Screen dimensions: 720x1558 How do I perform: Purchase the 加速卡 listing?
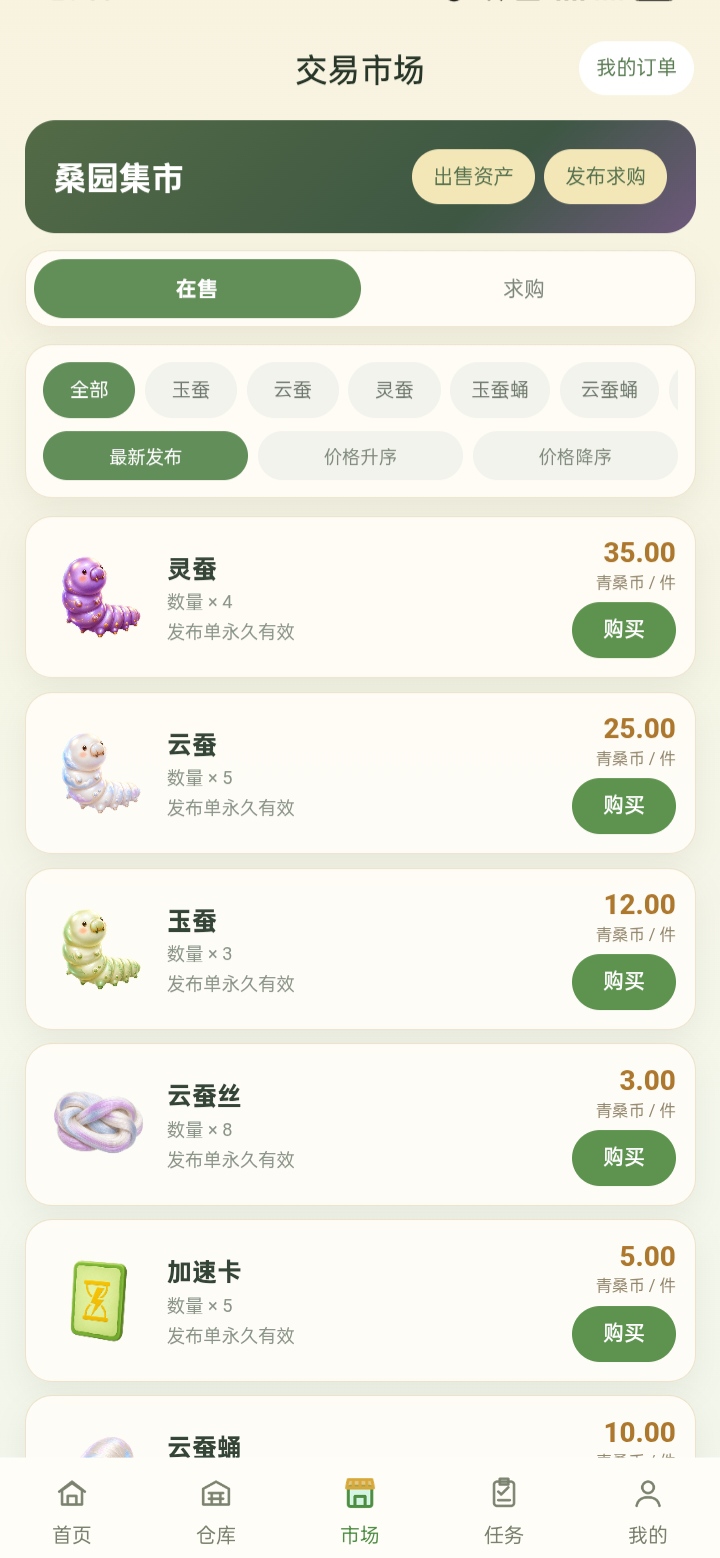[x=624, y=1334]
